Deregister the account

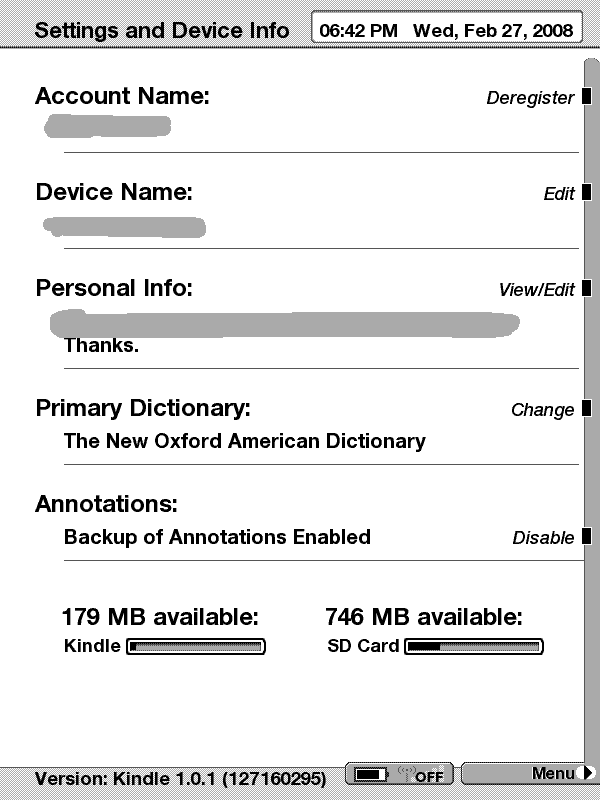pyautogui.click(x=530, y=98)
